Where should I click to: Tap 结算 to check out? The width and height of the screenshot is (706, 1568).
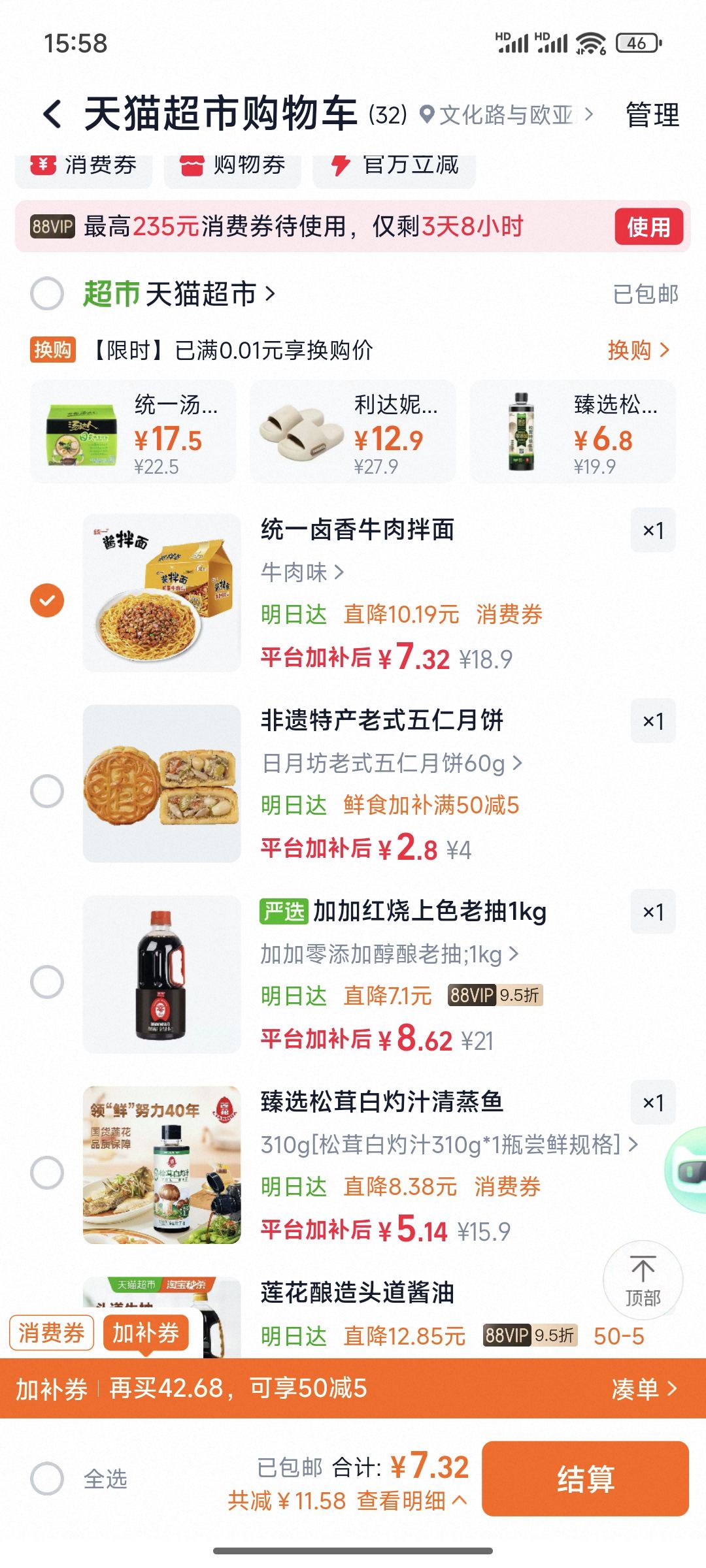pyautogui.click(x=585, y=1478)
